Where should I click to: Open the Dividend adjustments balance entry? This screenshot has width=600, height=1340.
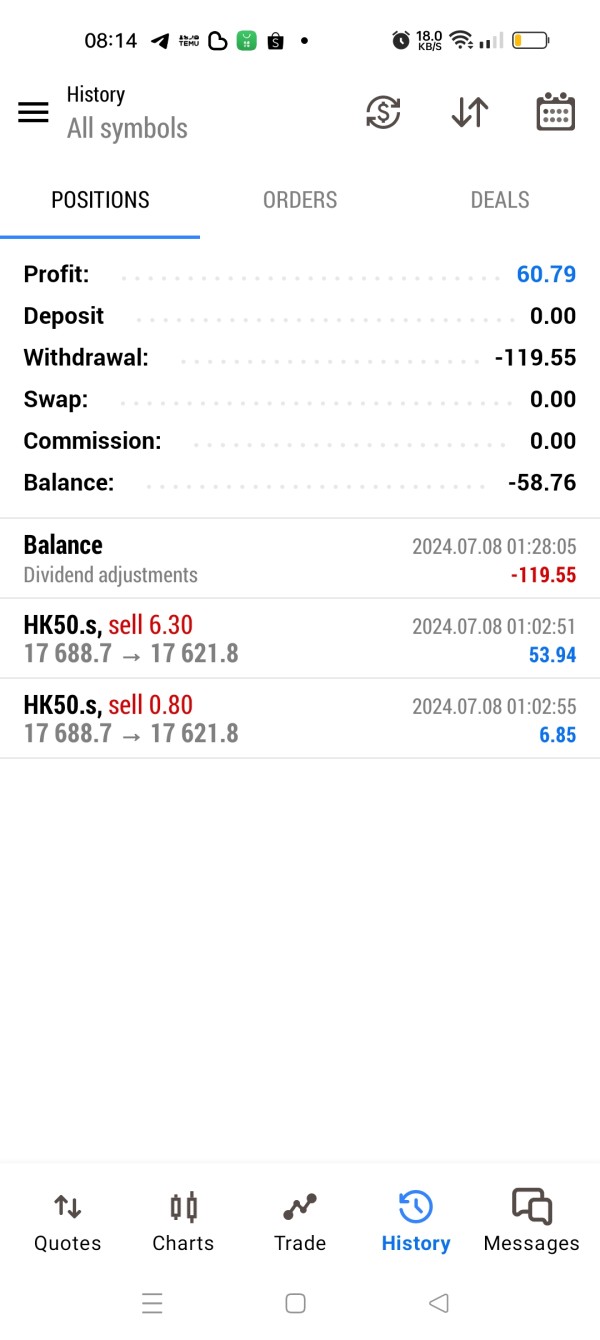[x=300, y=559]
